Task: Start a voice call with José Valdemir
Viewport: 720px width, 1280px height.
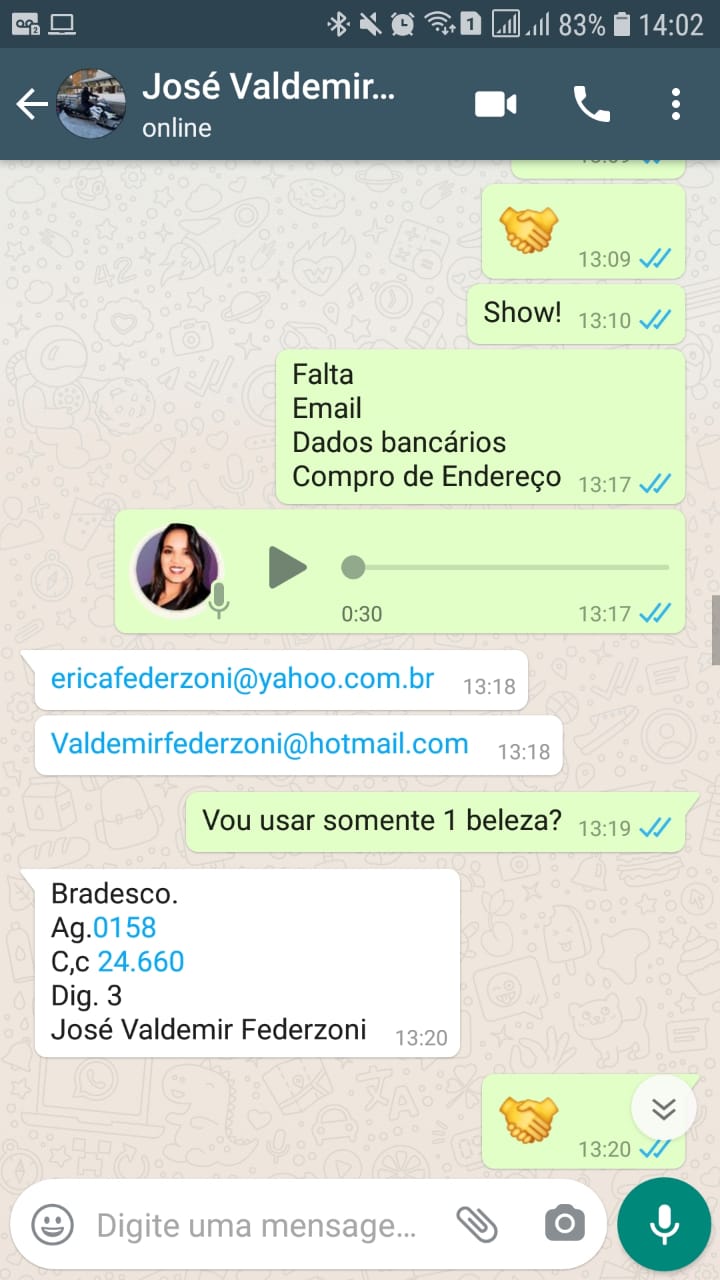Action: click(591, 104)
